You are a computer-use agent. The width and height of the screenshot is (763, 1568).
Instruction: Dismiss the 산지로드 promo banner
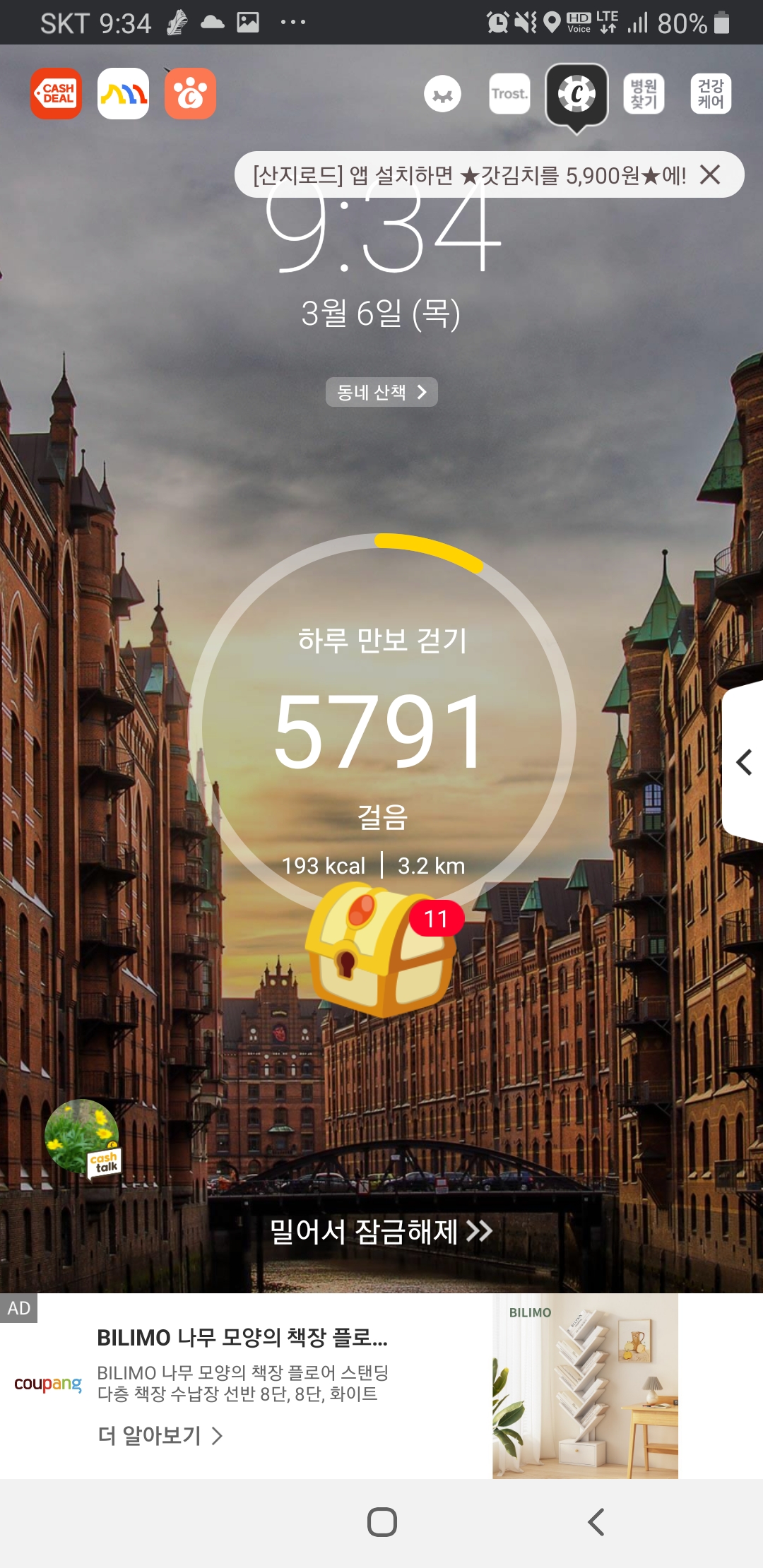click(710, 174)
